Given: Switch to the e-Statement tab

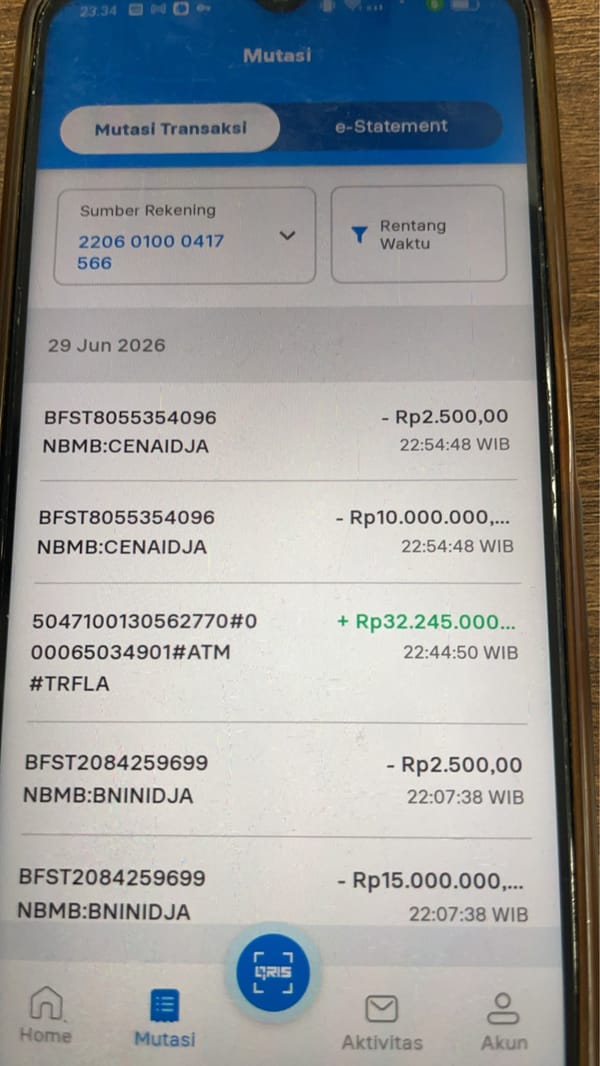Looking at the screenshot, I should click(391, 126).
